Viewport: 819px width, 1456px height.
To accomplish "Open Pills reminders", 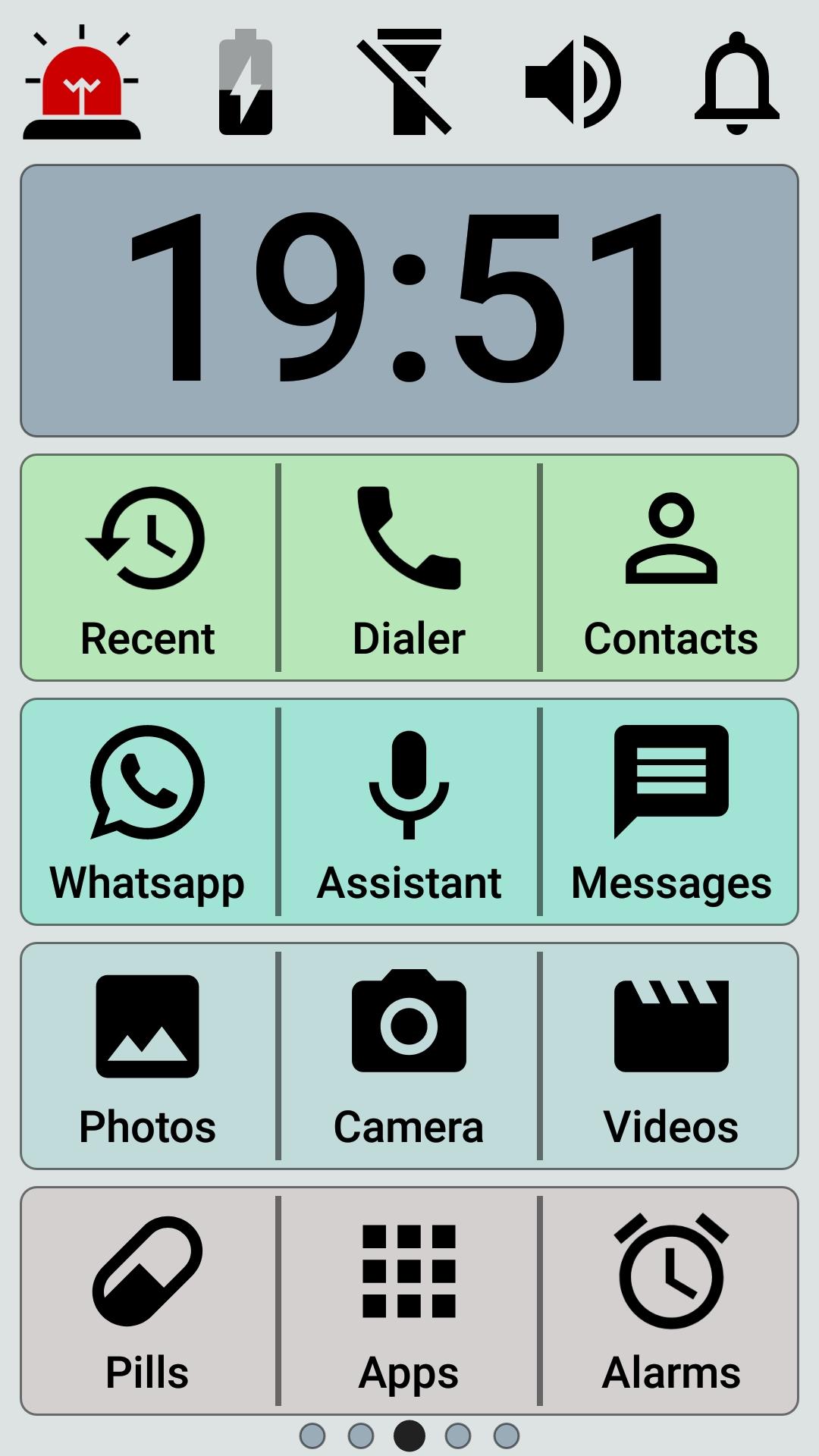I will click(x=148, y=1301).
